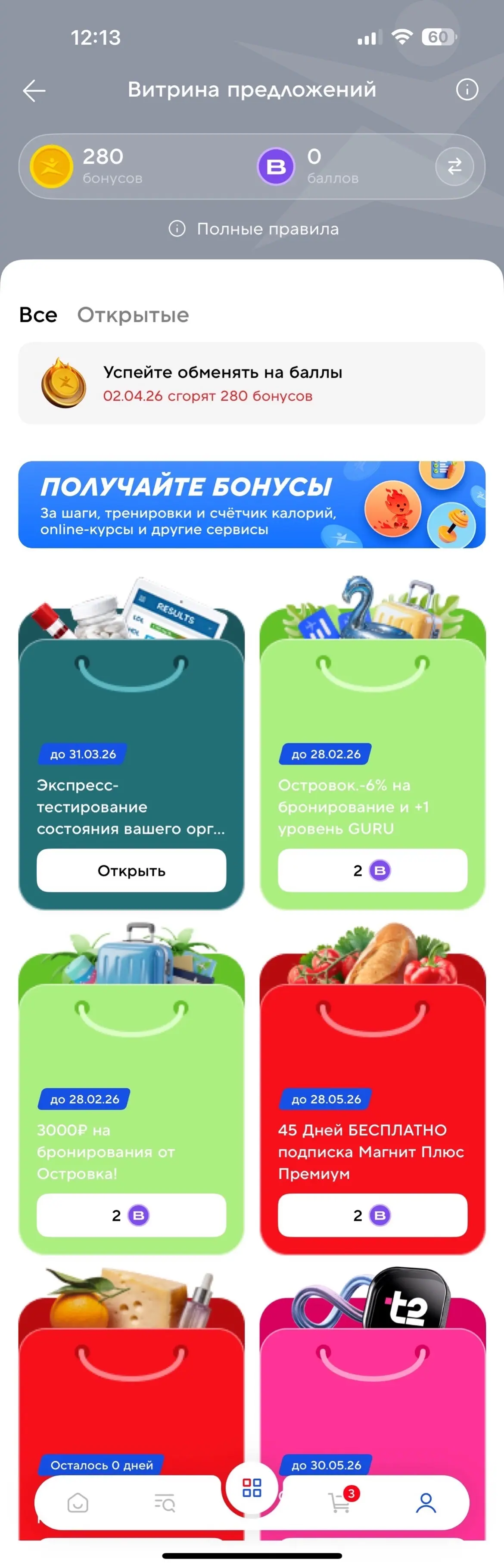Open the Успейте обменять на баллы notice

click(252, 383)
